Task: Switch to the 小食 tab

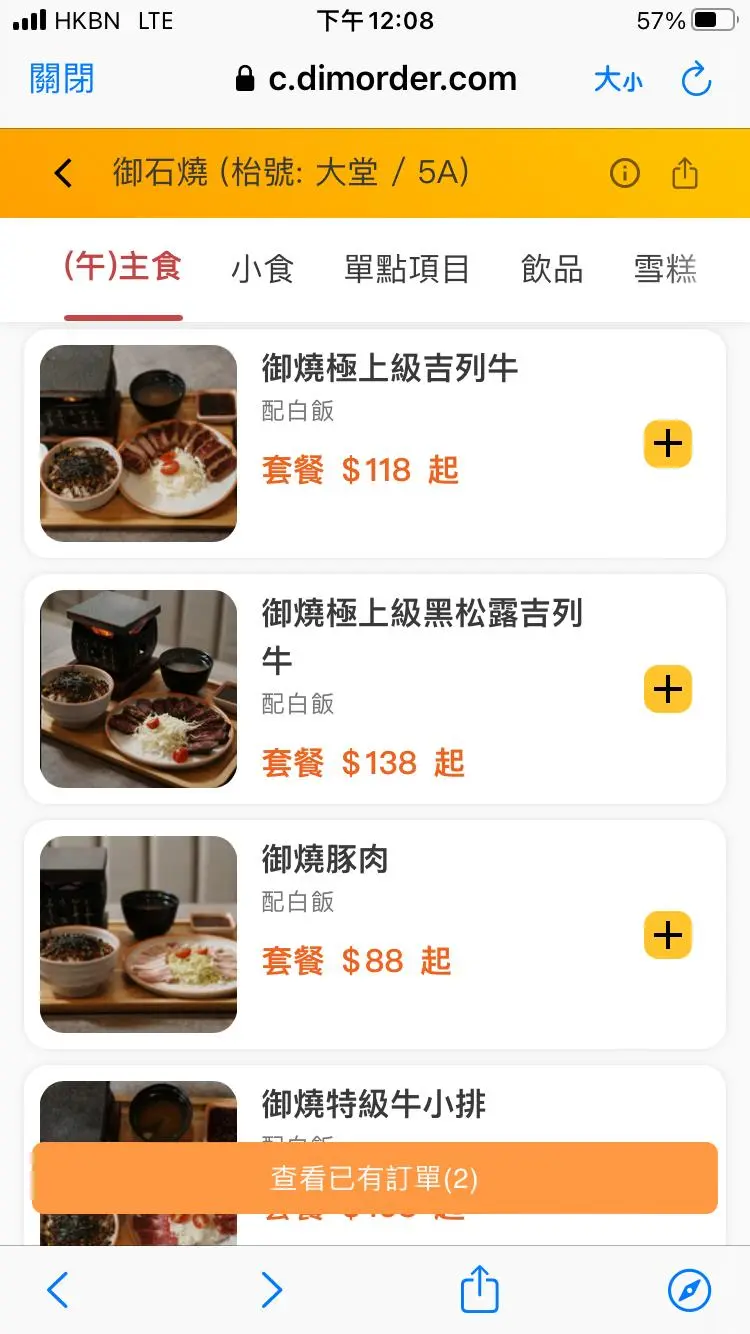Action: [263, 269]
